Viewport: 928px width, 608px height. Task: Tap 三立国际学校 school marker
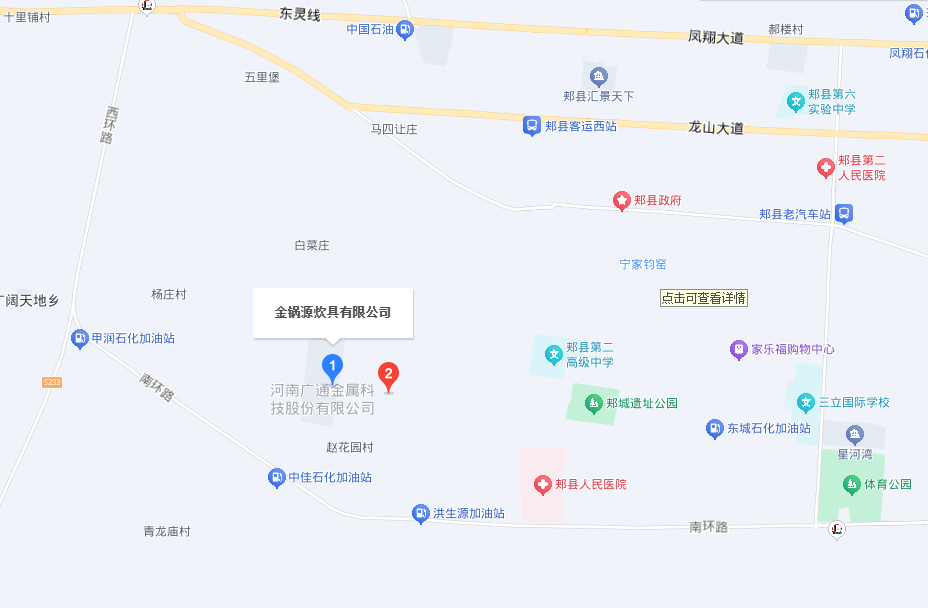(806, 402)
